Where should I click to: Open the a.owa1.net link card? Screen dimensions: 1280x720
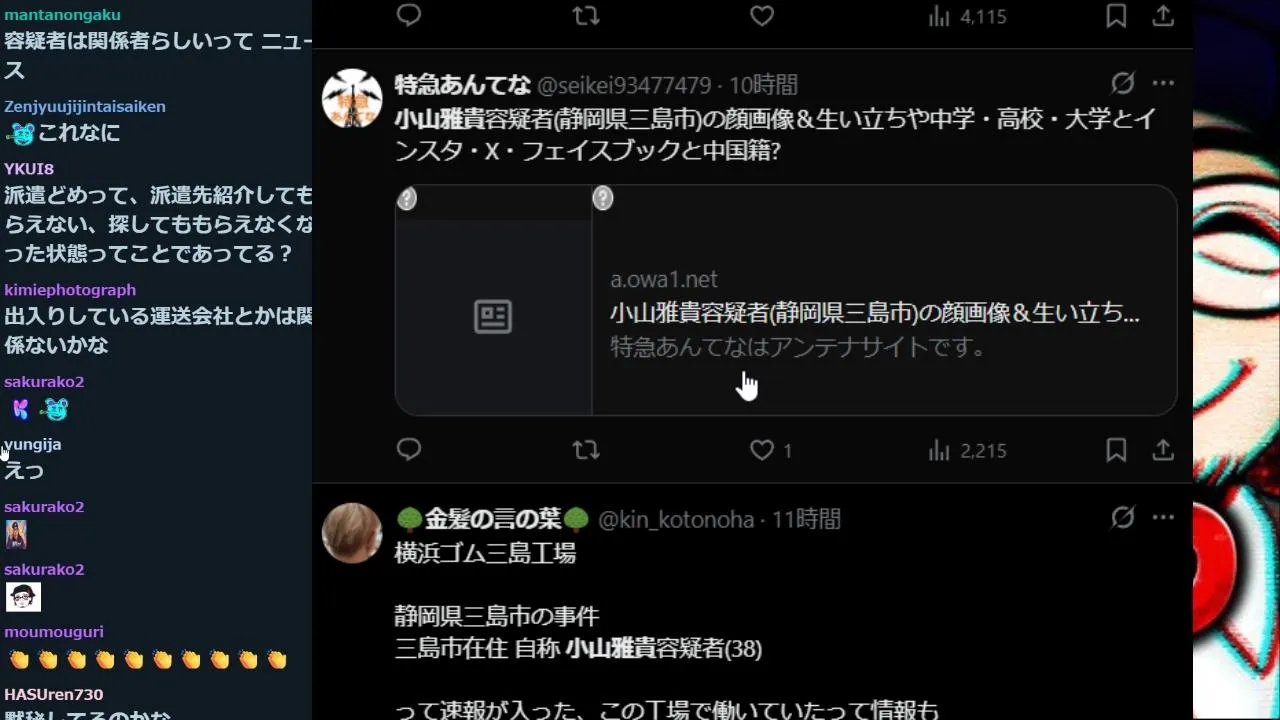coord(785,300)
